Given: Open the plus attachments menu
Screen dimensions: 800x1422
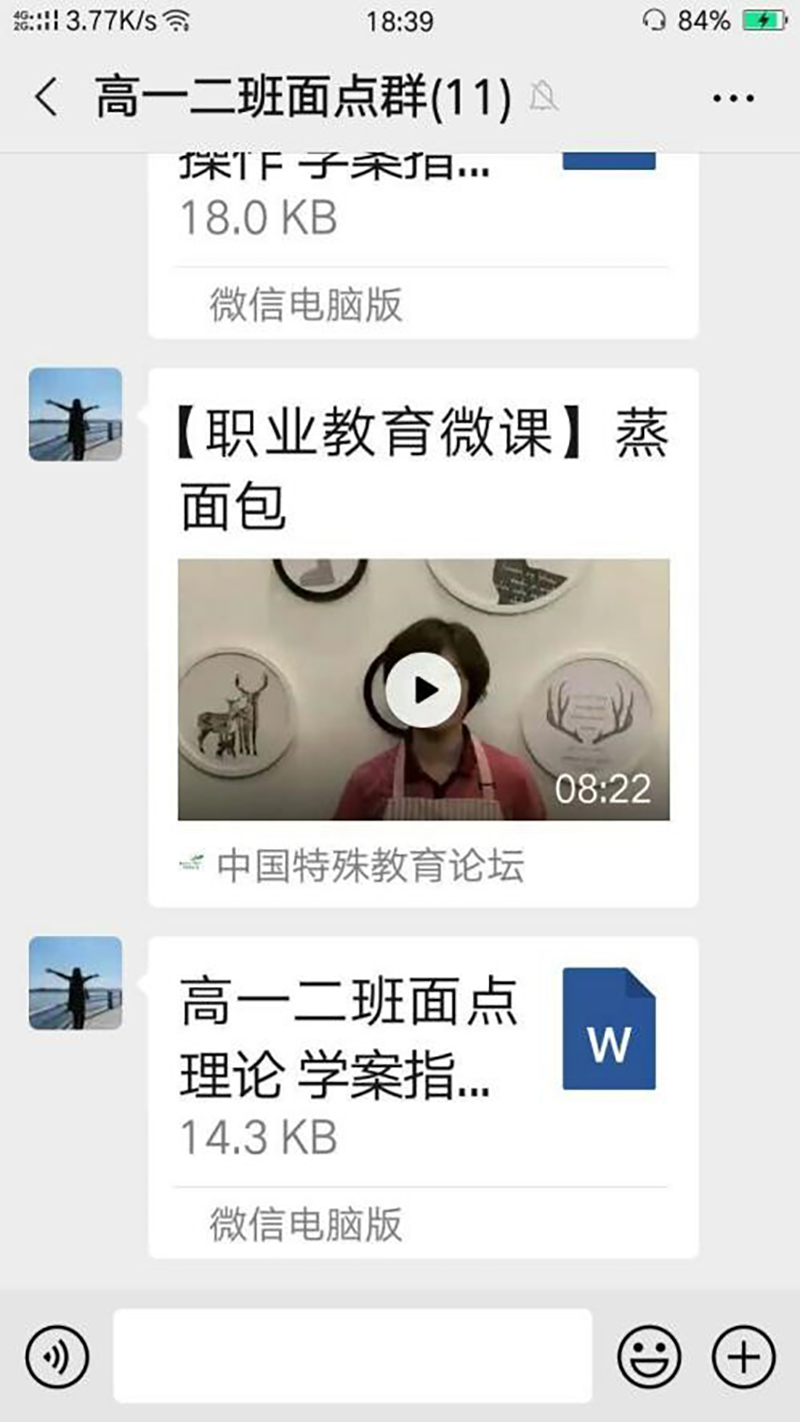Looking at the screenshot, I should pos(743,1357).
